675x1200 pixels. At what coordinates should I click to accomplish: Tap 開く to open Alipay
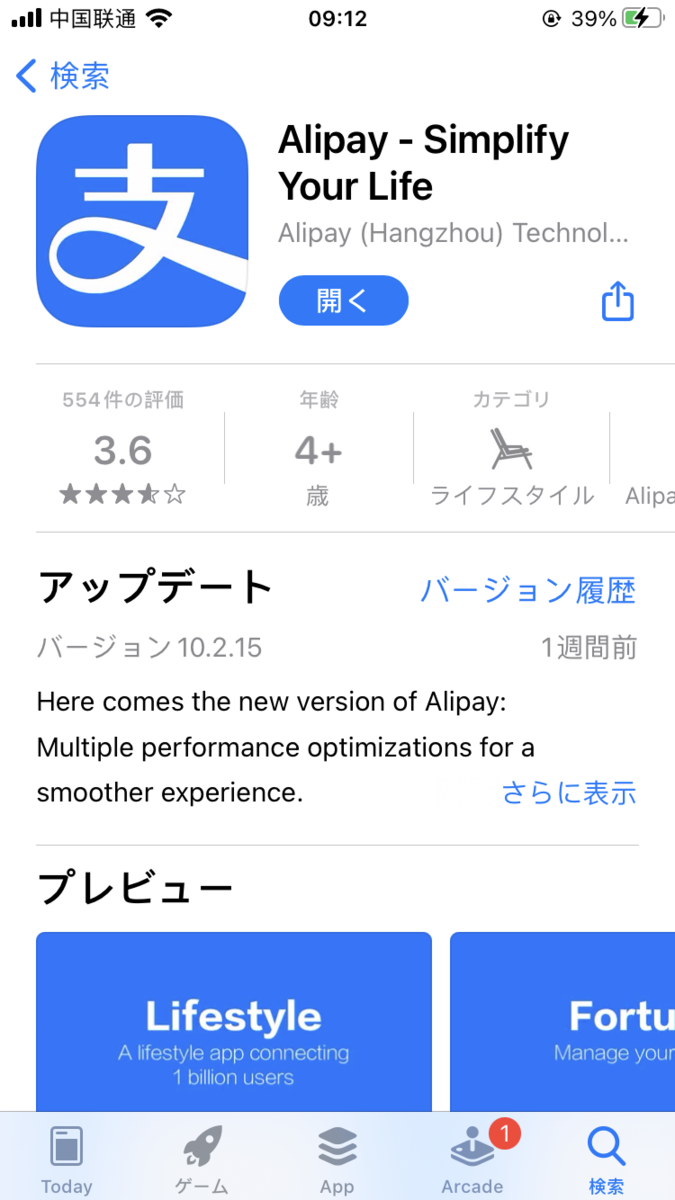point(343,301)
